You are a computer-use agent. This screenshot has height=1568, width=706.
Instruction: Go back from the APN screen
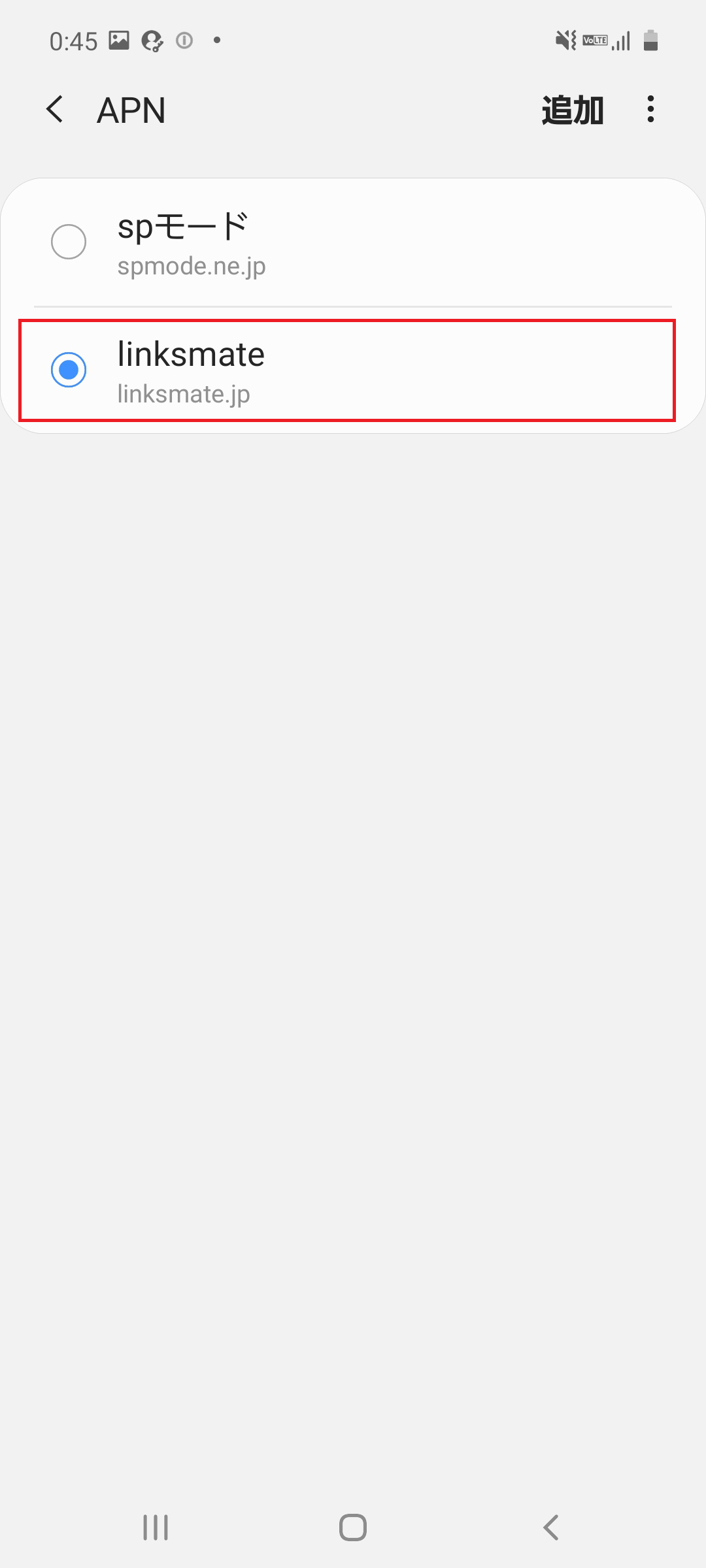pos(56,109)
